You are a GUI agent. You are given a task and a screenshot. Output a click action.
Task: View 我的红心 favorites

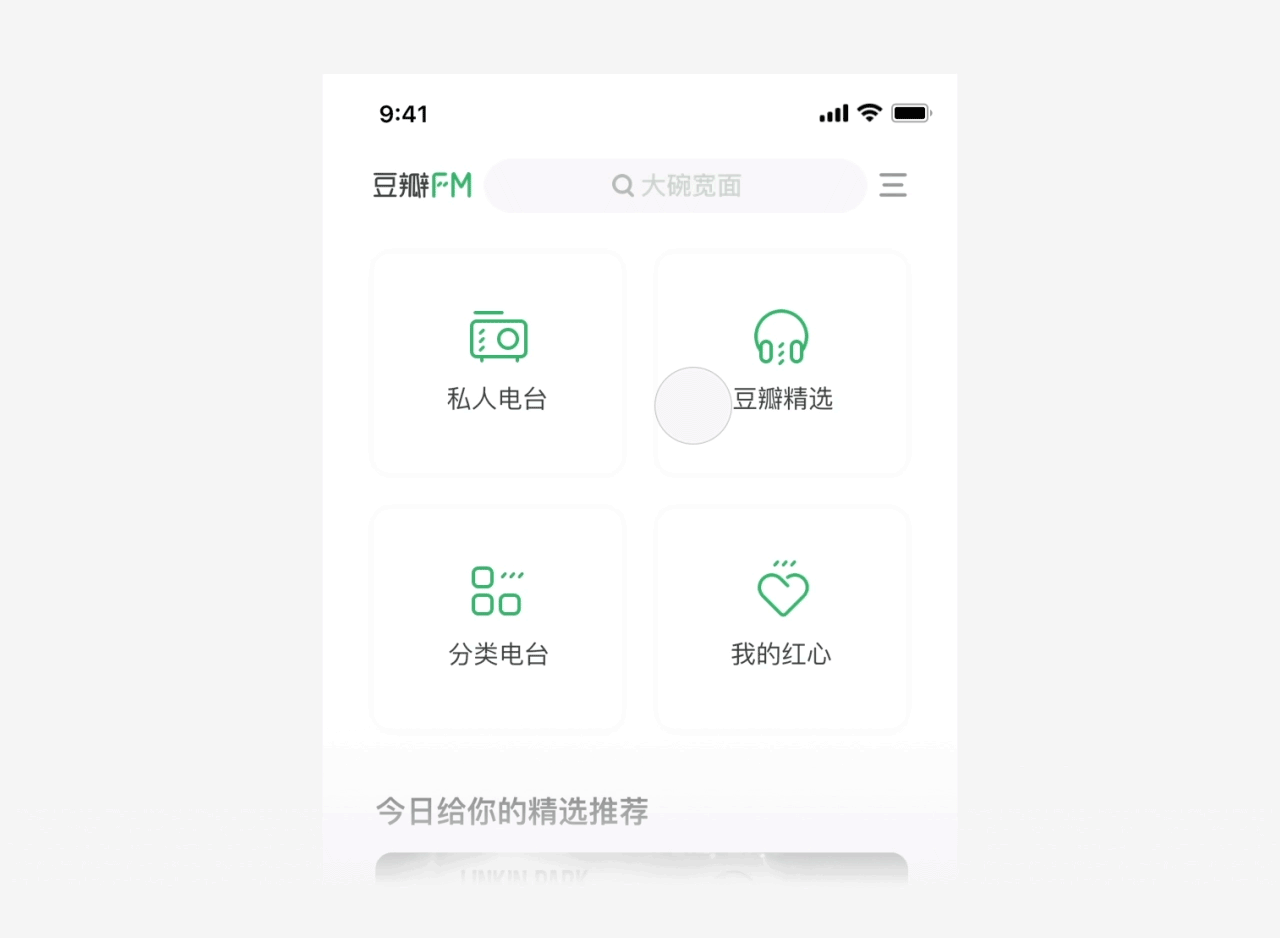pos(781,619)
